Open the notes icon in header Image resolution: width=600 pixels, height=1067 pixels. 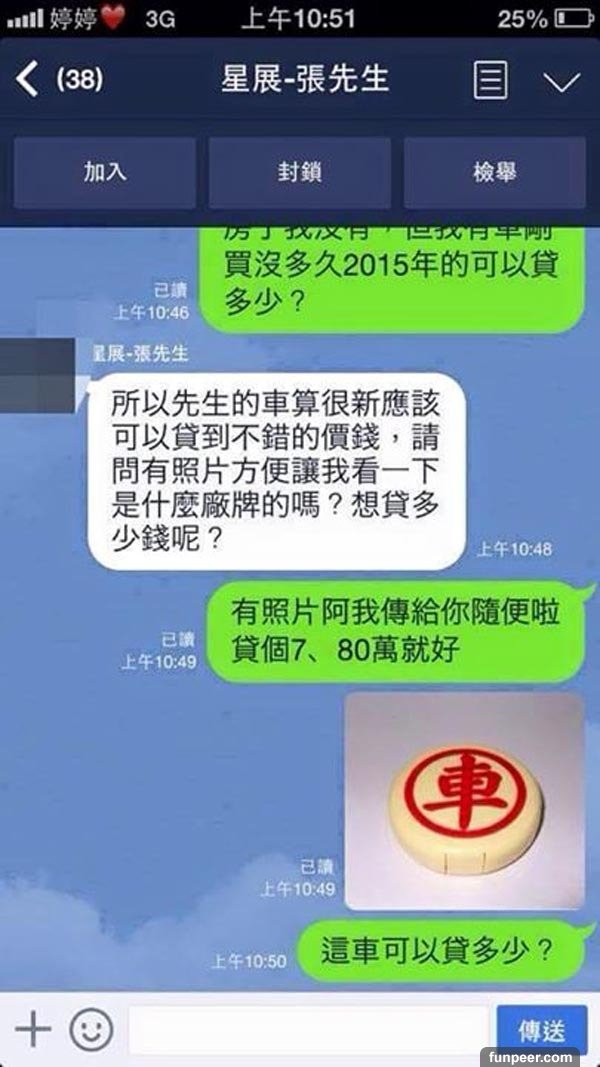click(490, 80)
